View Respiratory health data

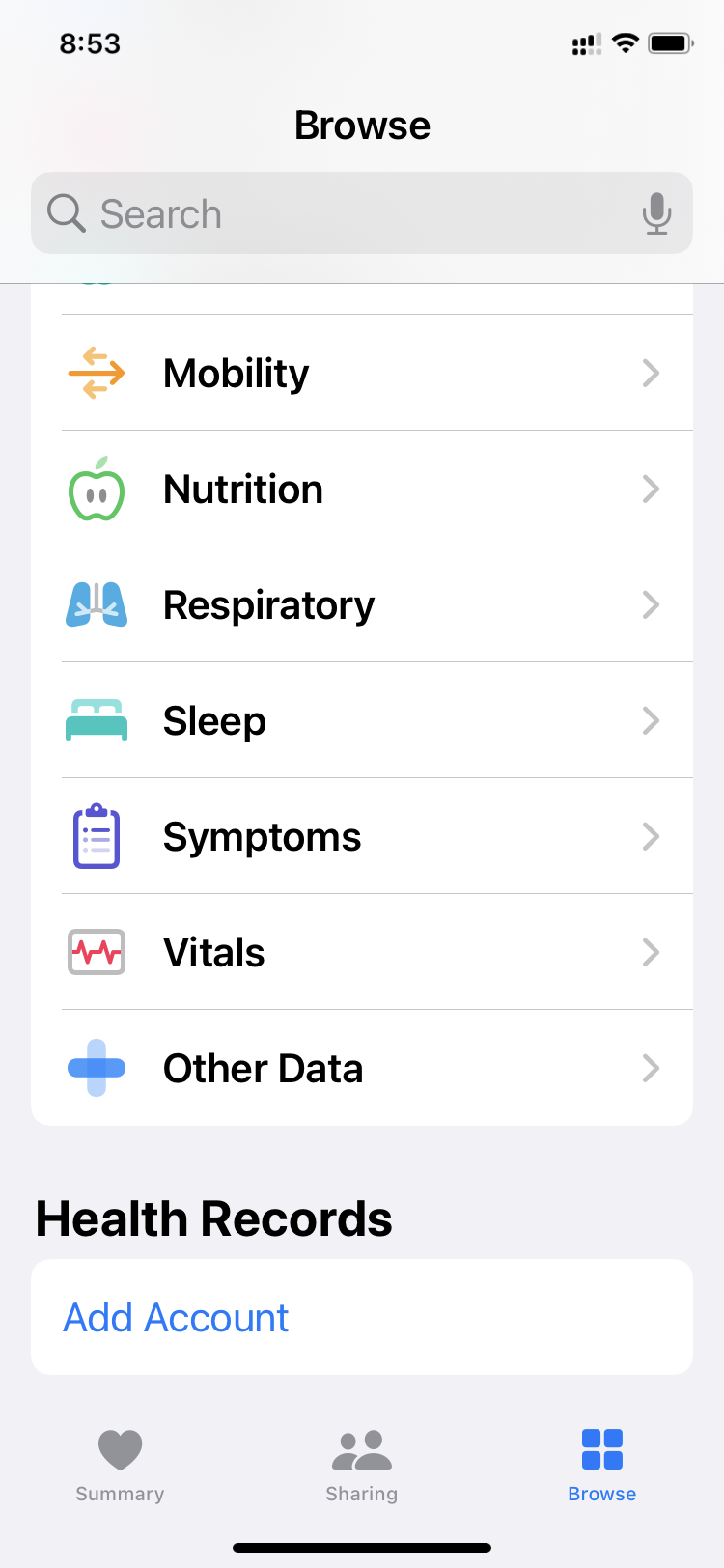point(362,604)
